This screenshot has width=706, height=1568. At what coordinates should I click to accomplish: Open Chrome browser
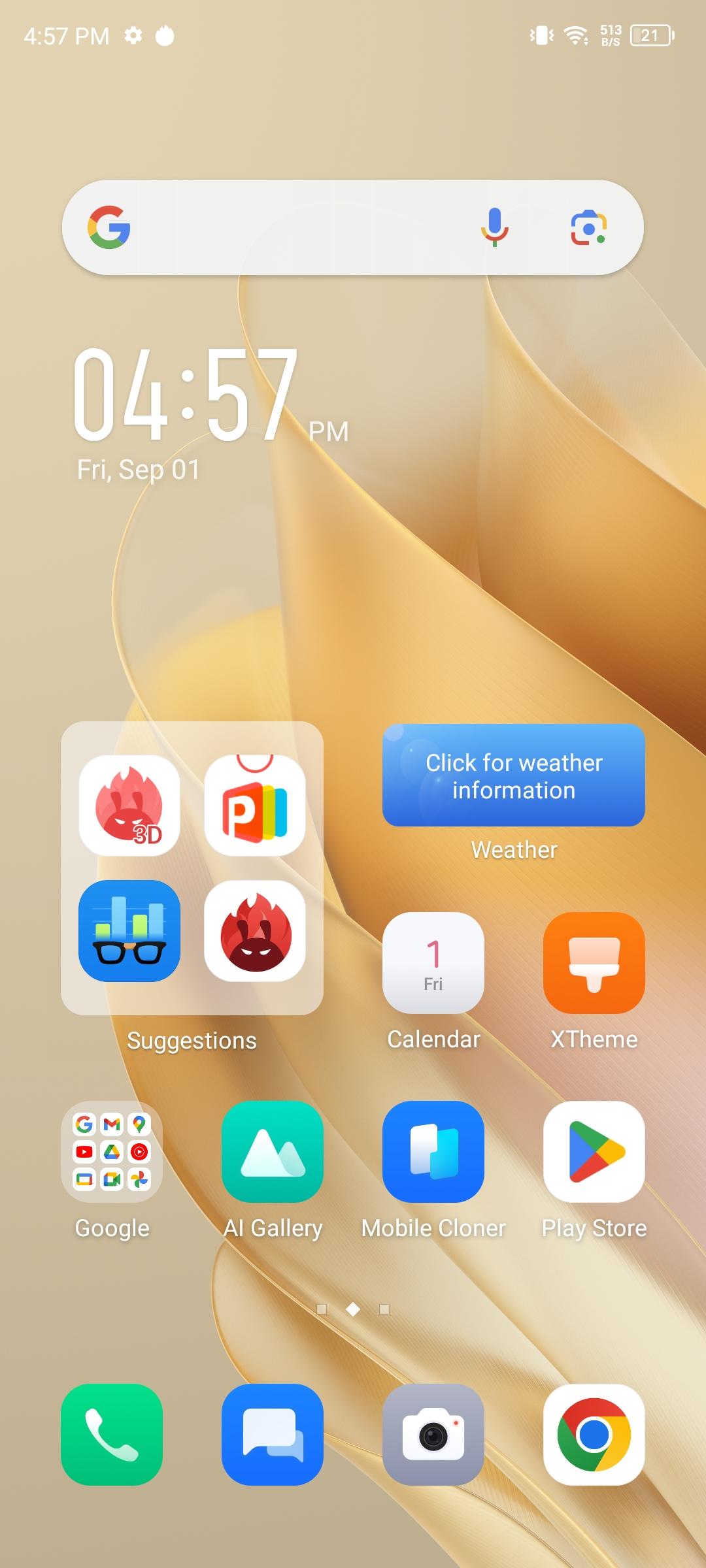(594, 1435)
